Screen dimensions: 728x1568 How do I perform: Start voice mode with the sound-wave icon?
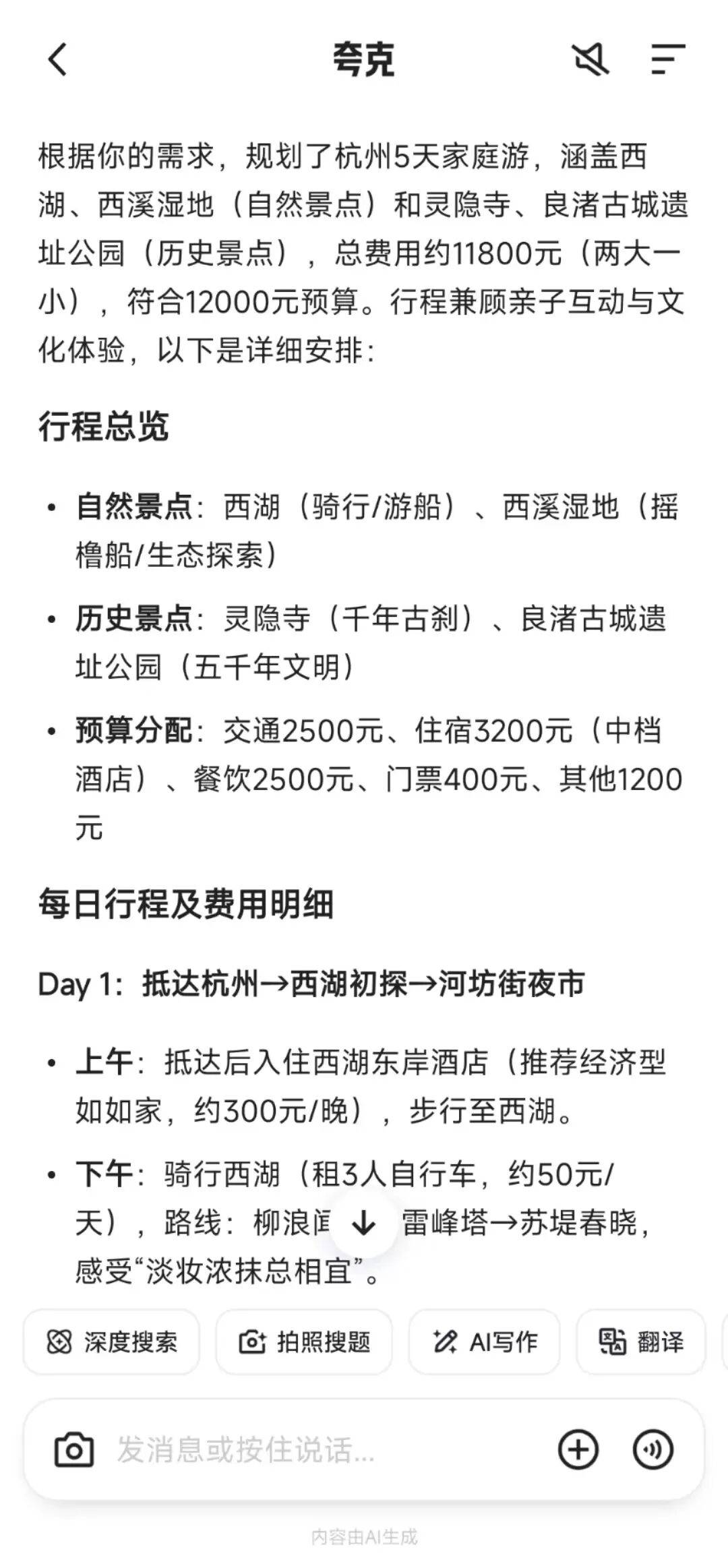(x=653, y=1449)
